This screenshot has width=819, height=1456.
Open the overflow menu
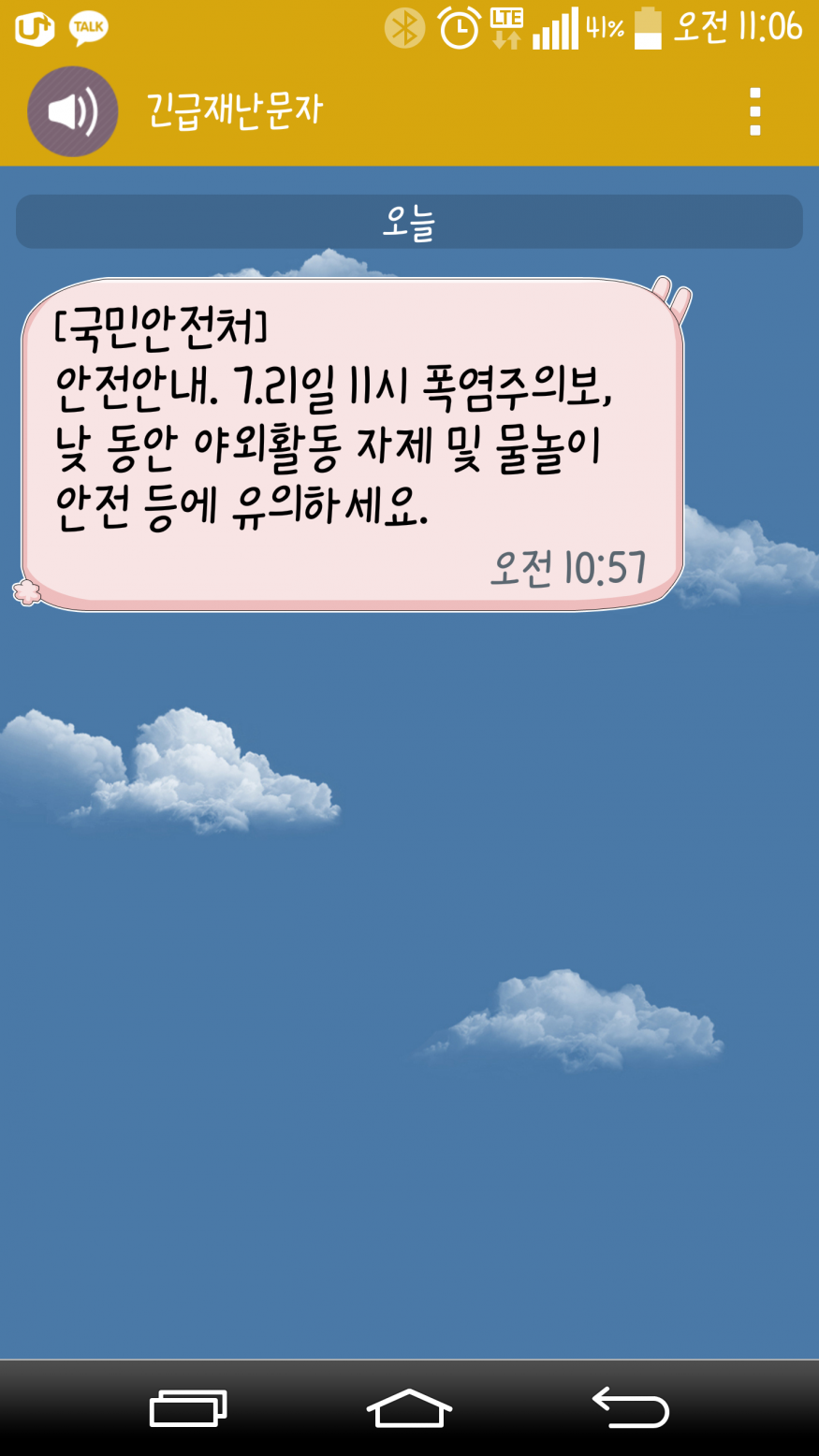tap(754, 112)
